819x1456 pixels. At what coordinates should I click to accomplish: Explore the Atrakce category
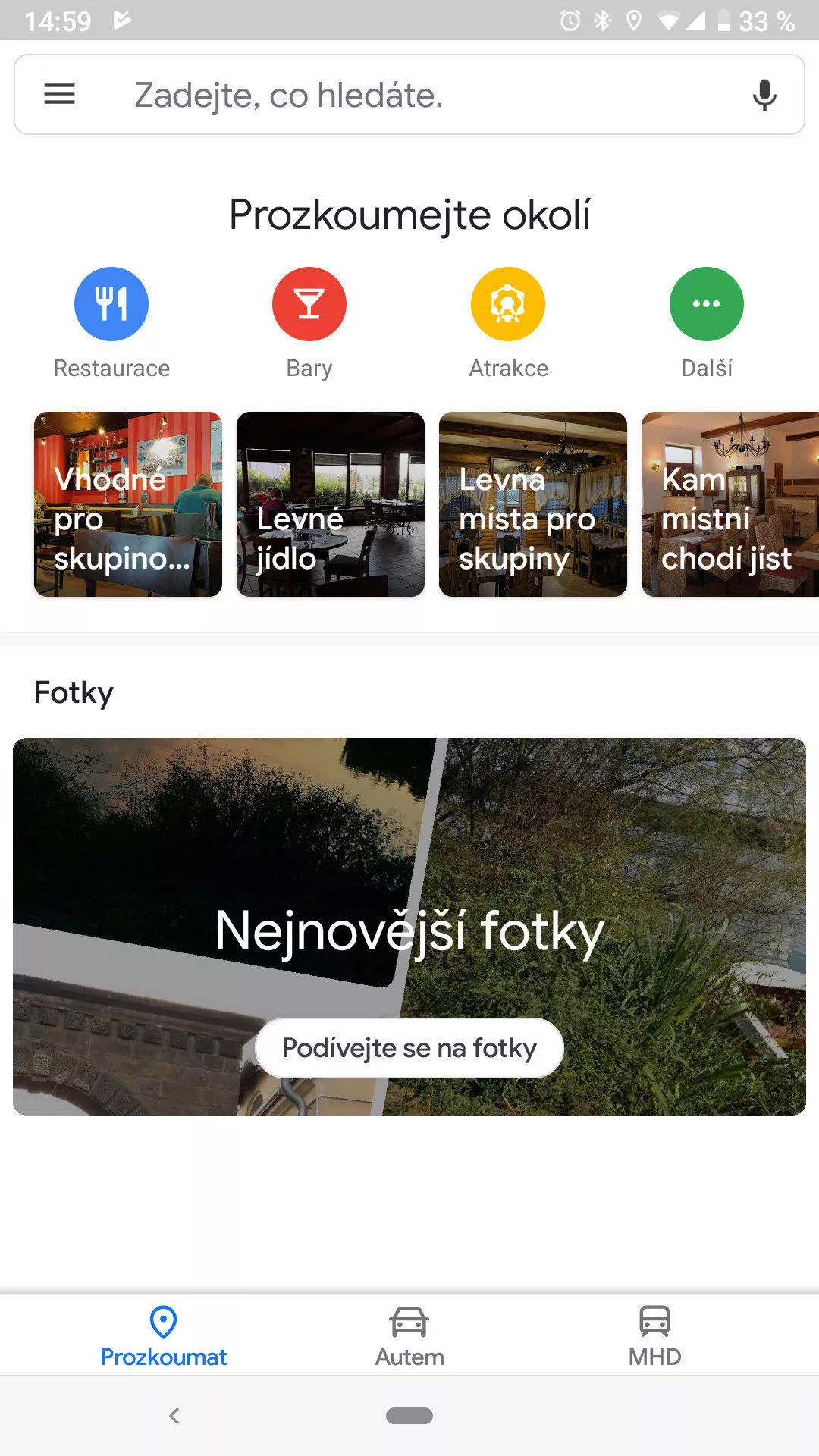click(x=508, y=323)
